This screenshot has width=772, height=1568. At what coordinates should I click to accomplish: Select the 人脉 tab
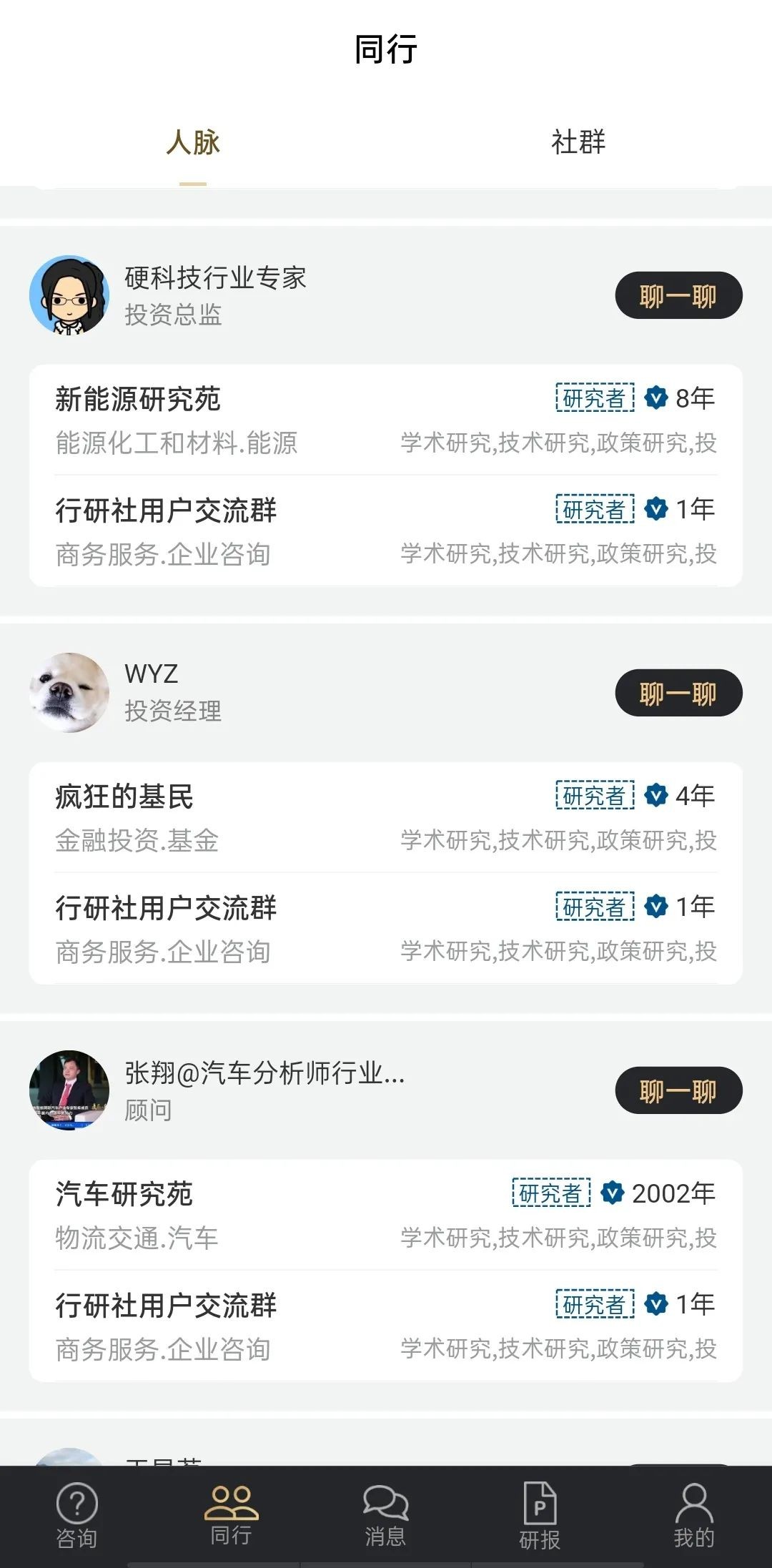click(x=193, y=142)
